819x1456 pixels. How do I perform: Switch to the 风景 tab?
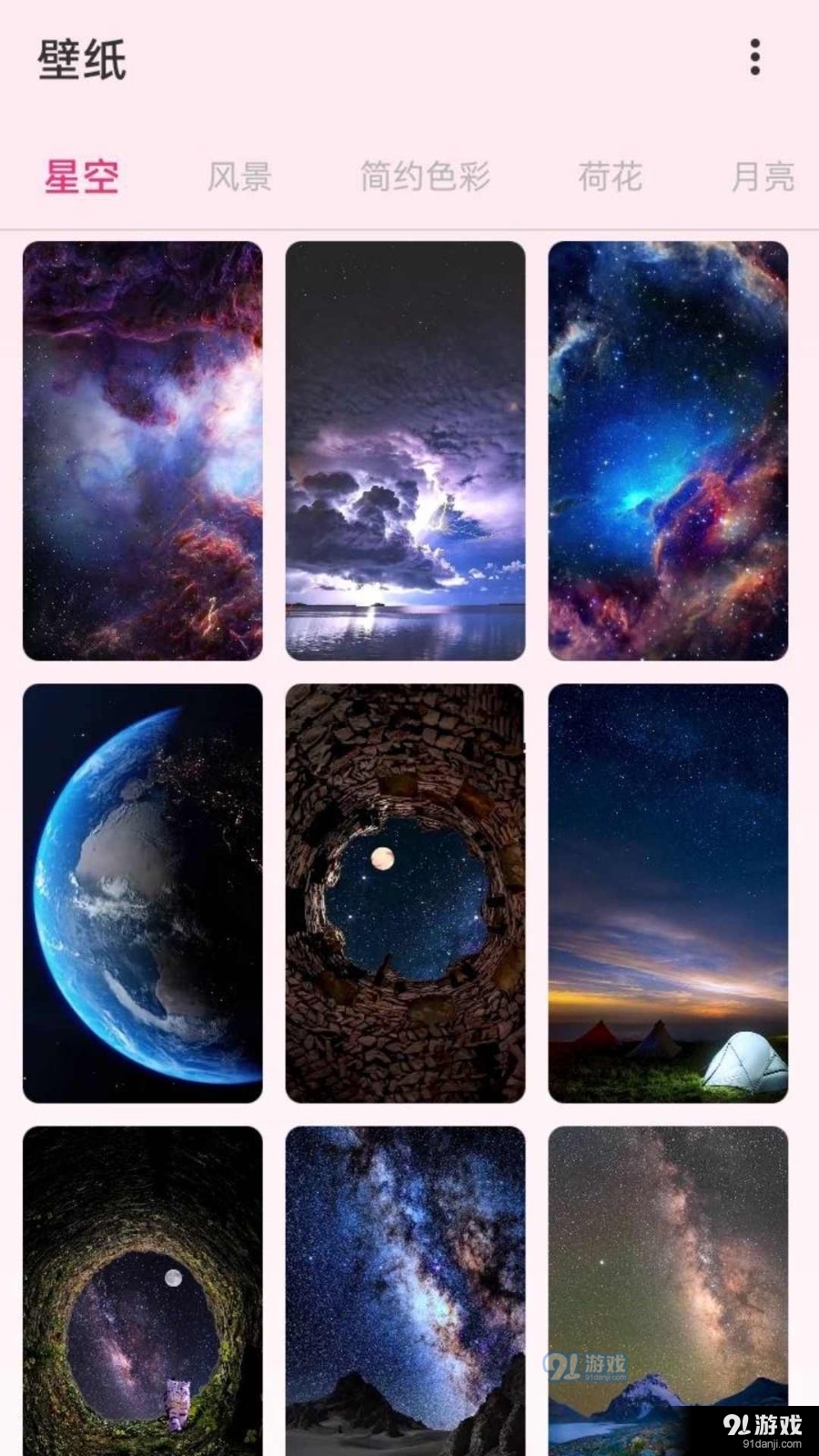pyautogui.click(x=239, y=177)
